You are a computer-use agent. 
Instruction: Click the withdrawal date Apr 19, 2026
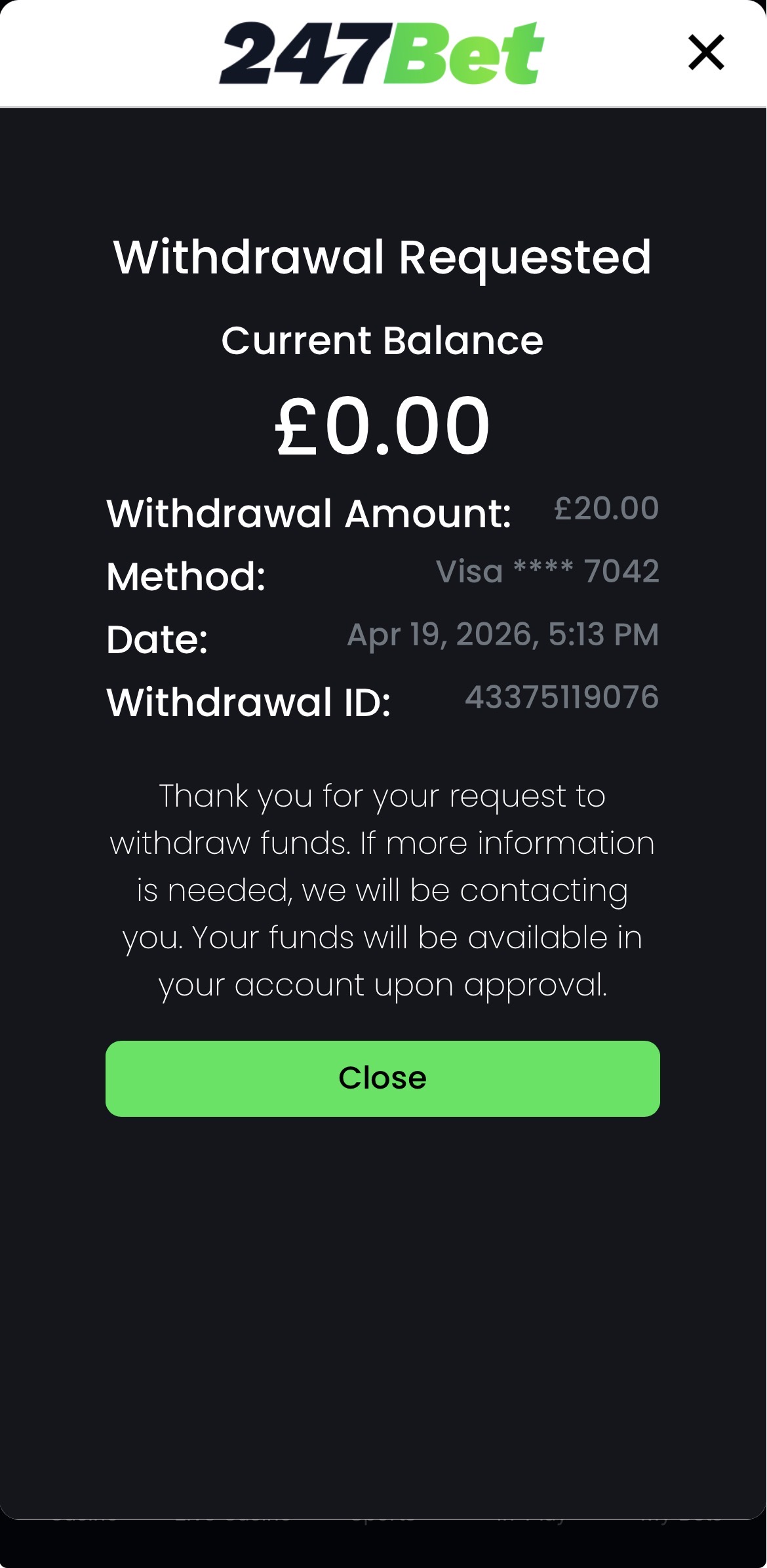coord(502,634)
